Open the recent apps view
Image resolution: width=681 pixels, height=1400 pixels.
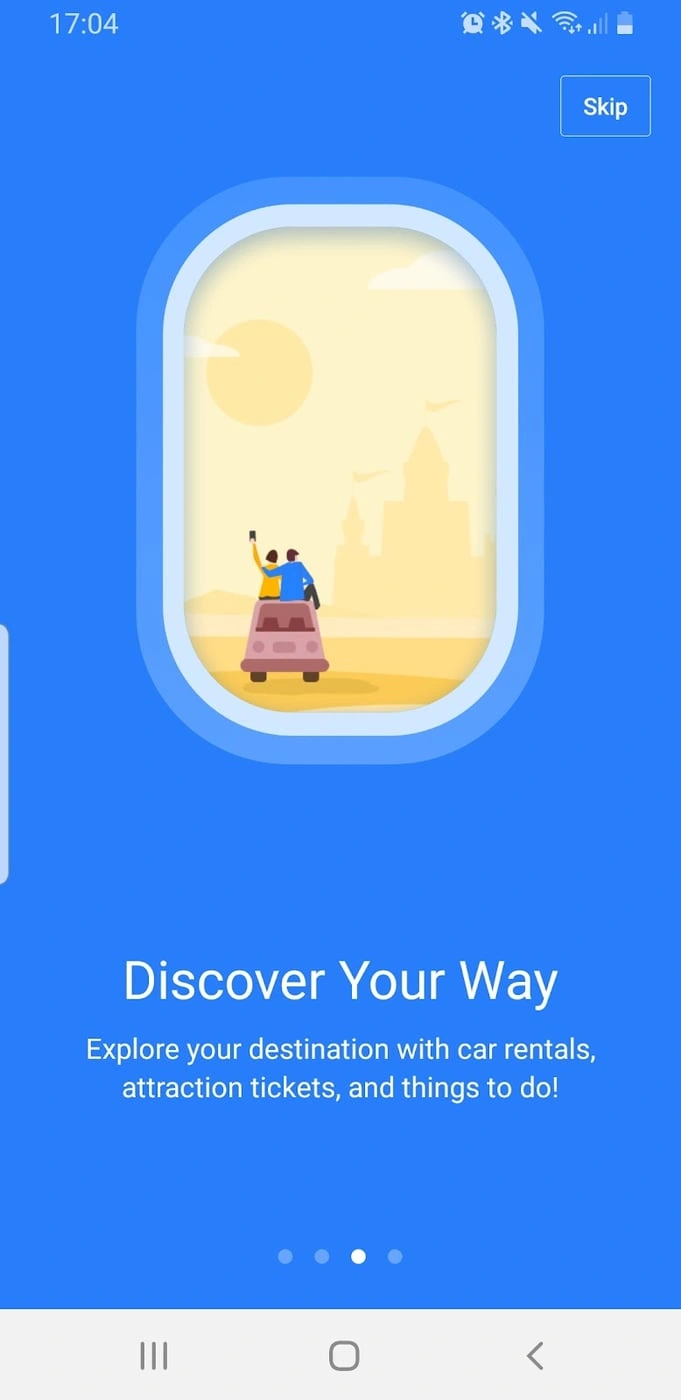pyautogui.click(x=154, y=1355)
